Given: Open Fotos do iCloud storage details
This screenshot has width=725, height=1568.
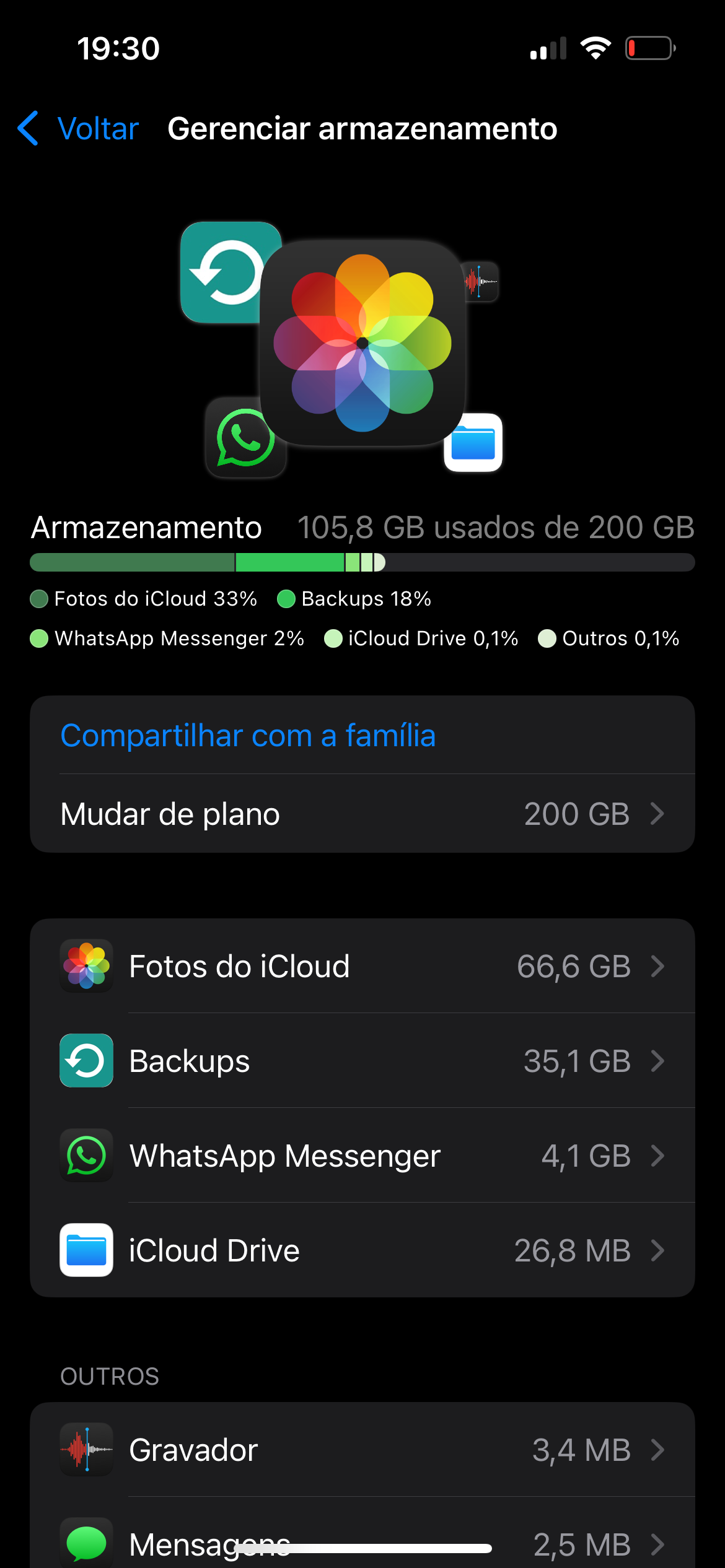Looking at the screenshot, I should coord(362,966).
